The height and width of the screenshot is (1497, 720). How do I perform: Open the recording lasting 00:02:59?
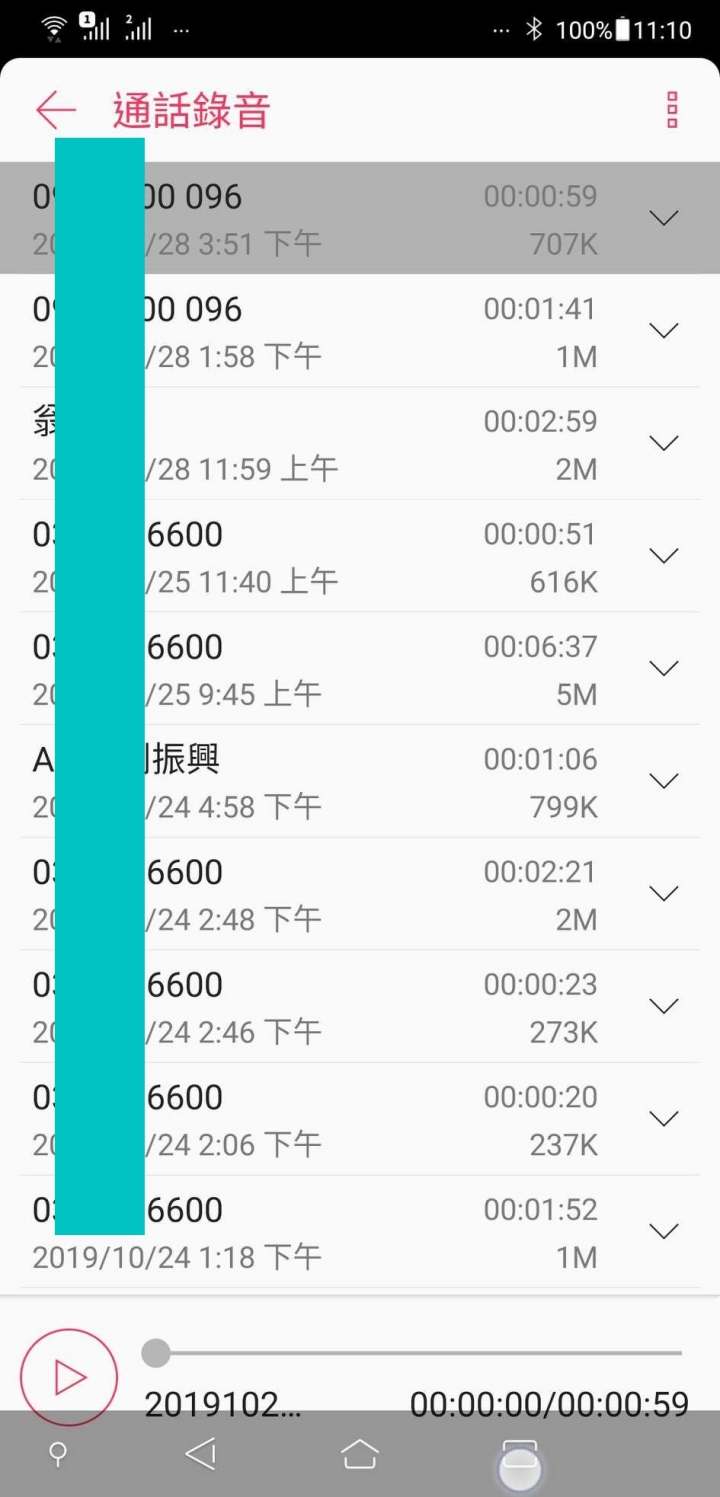tap(360, 443)
